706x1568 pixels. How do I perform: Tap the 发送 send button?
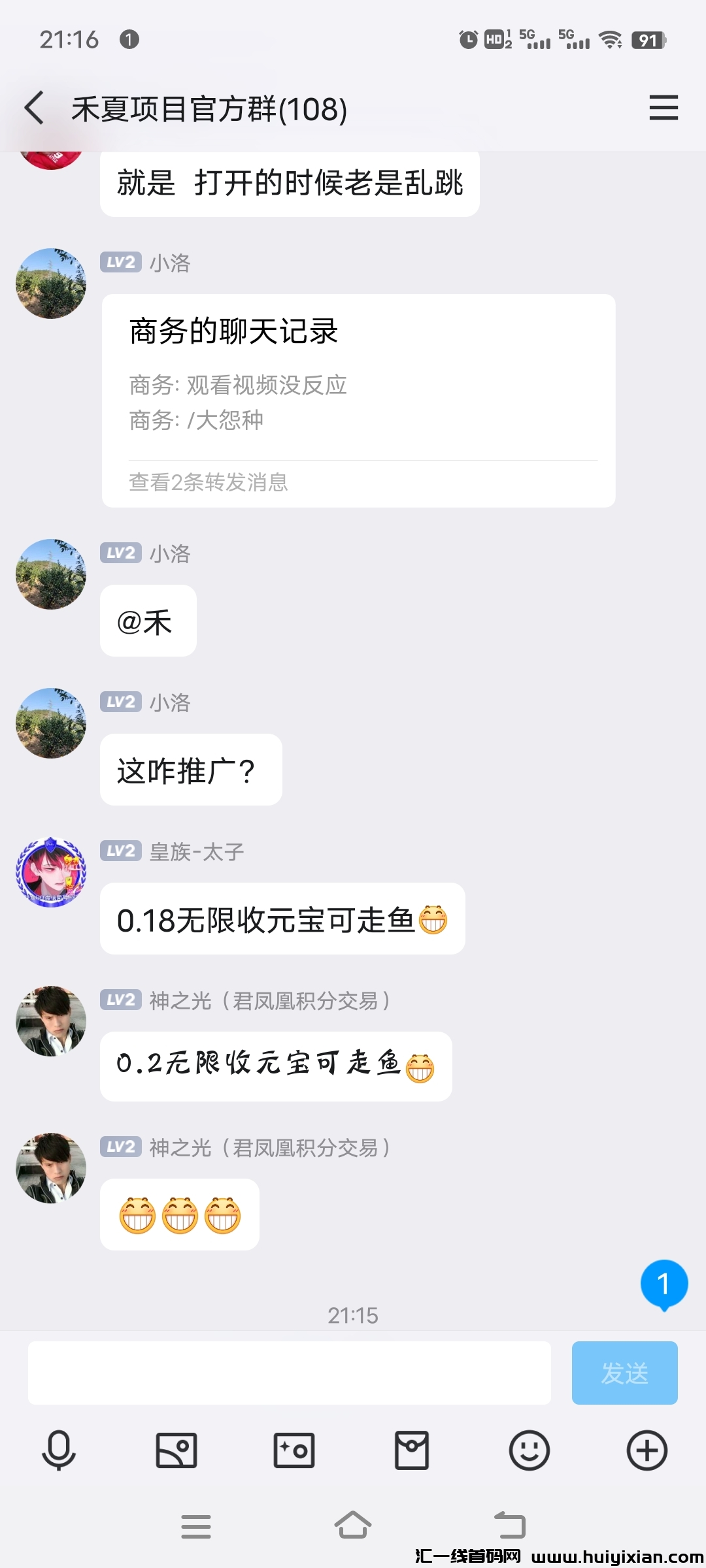pyautogui.click(x=624, y=1373)
